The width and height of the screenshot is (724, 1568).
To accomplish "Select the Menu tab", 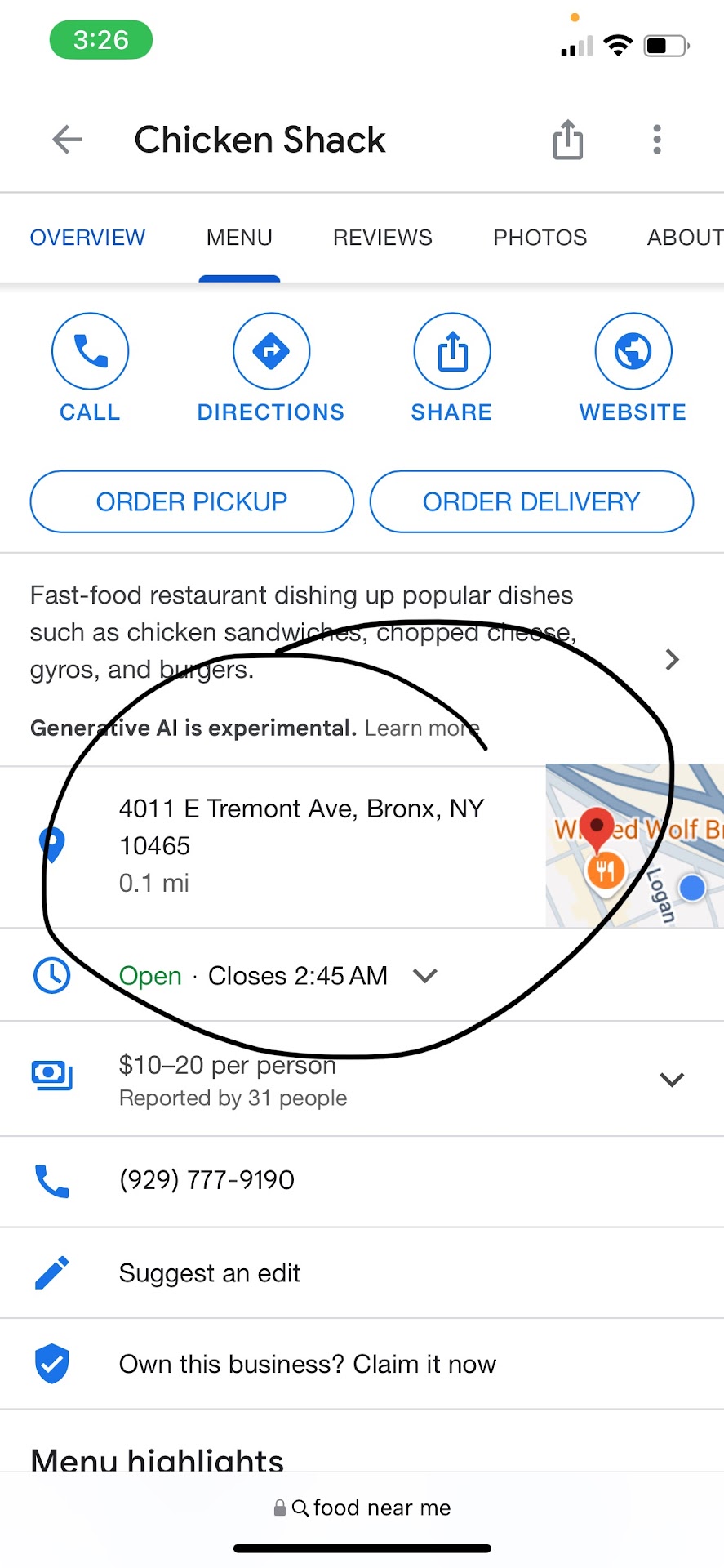I will (x=239, y=238).
